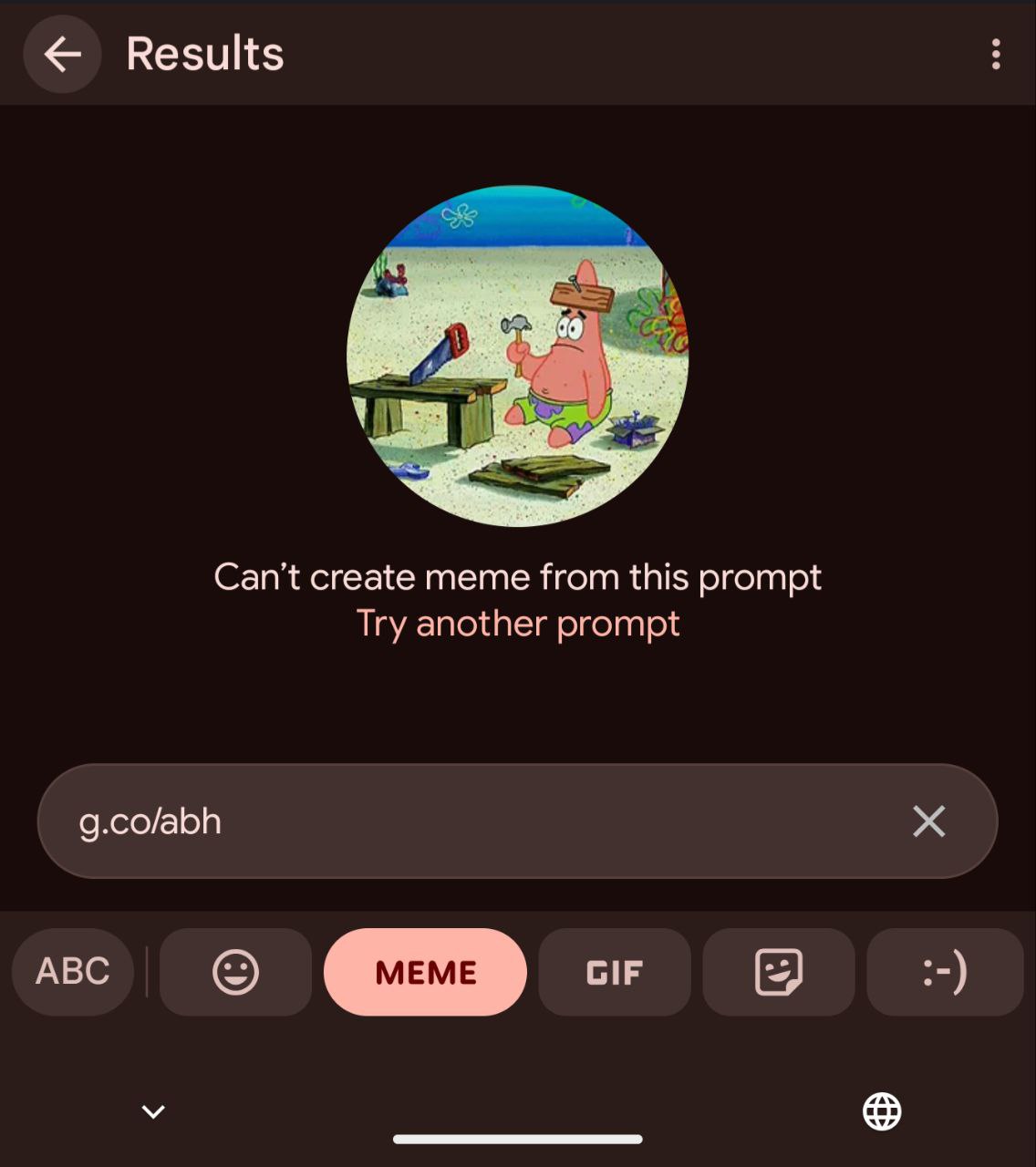The height and width of the screenshot is (1167, 1036).
Task: Switch to the GIF tab
Action: tap(614, 972)
